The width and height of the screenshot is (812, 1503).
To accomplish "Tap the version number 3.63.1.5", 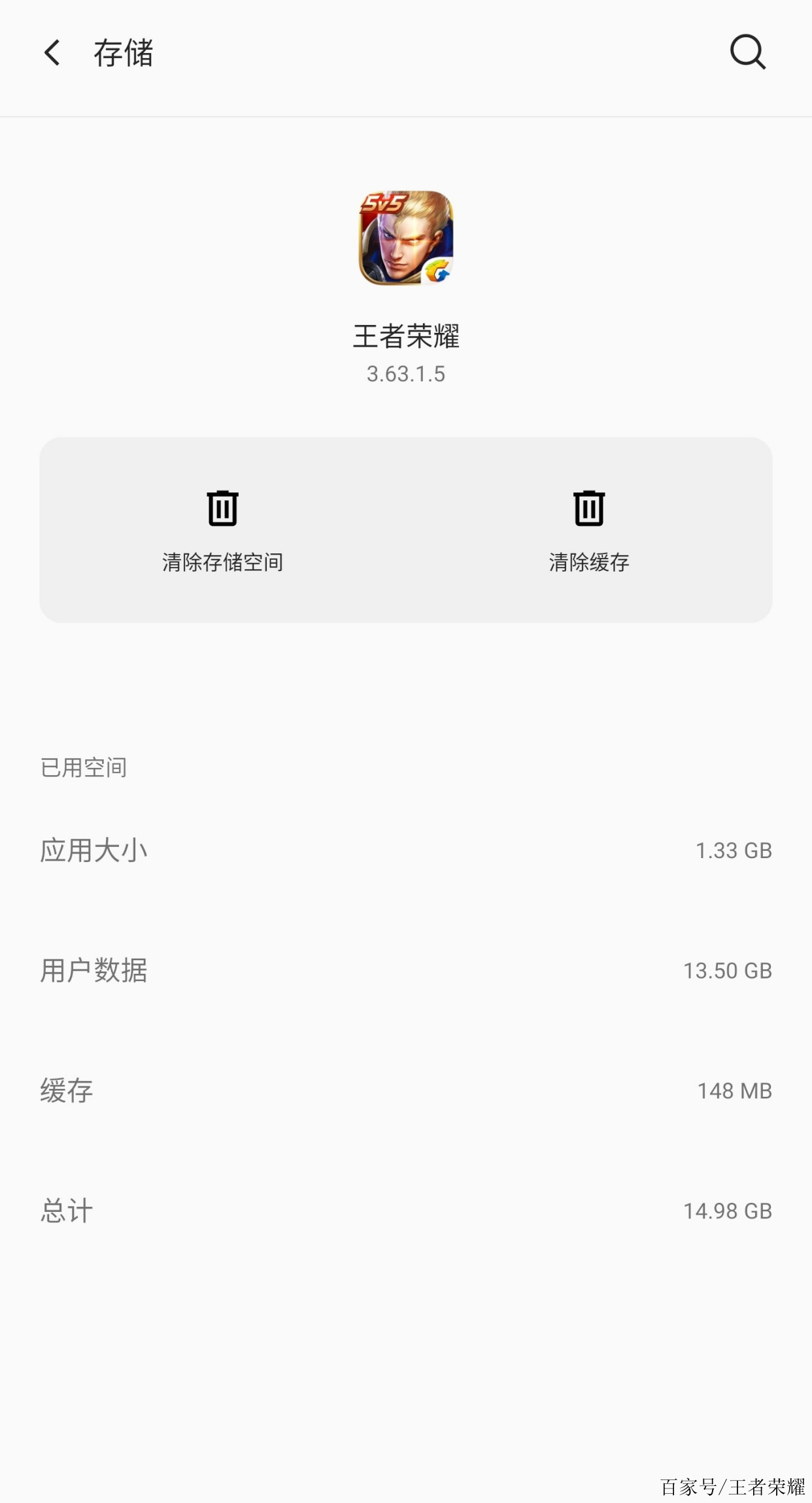I will 405,374.
